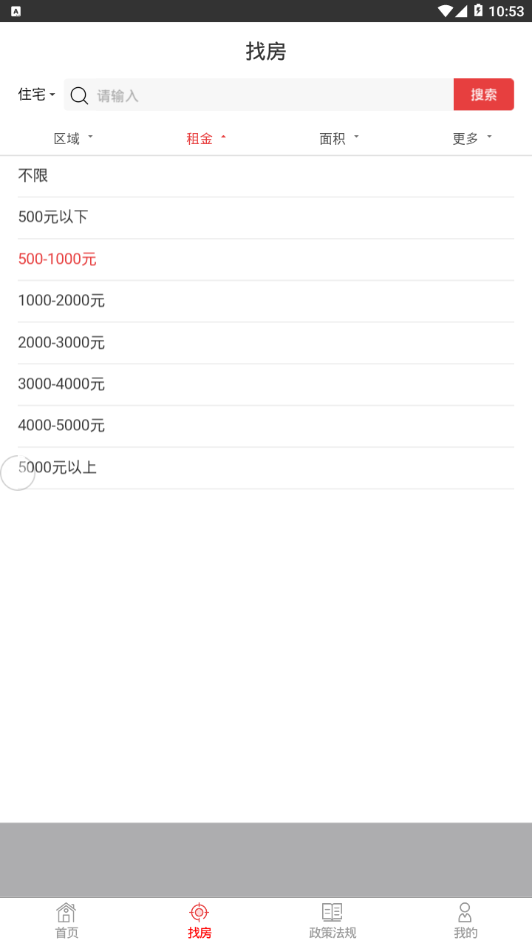Image resolution: width=532 pixels, height=946 pixels.
Task: Switch to the 政策法规 tab
Action: pyautogui.click(x=332, y=921)
